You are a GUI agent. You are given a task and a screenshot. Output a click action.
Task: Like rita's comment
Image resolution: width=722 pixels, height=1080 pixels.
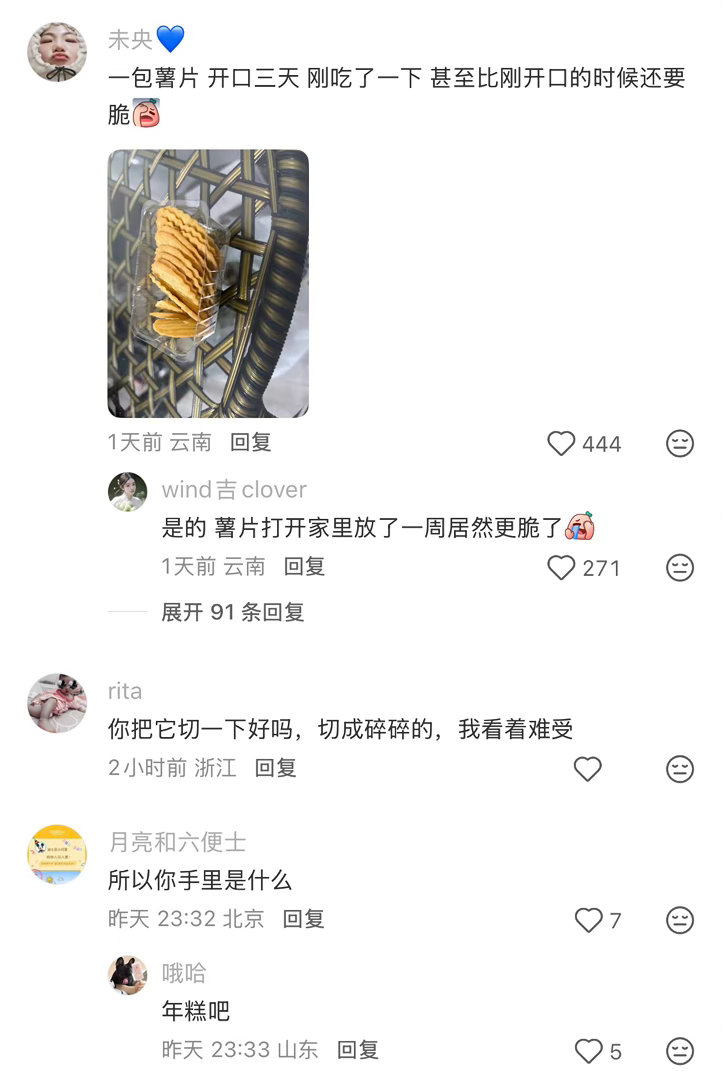[x=590, y=769]
